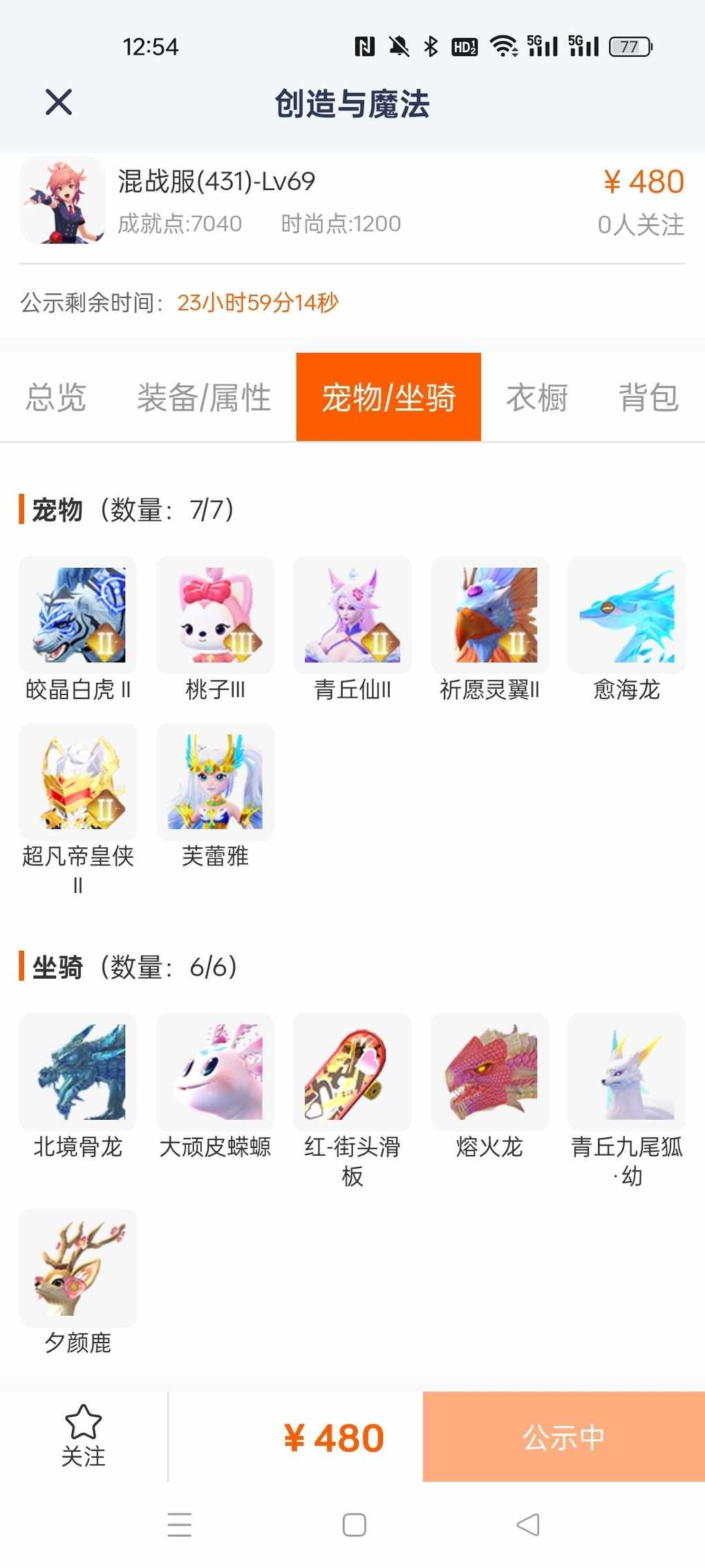Select the 芙蕾雅 pet
Screen dimensions: 705x1568
[215, 782]
